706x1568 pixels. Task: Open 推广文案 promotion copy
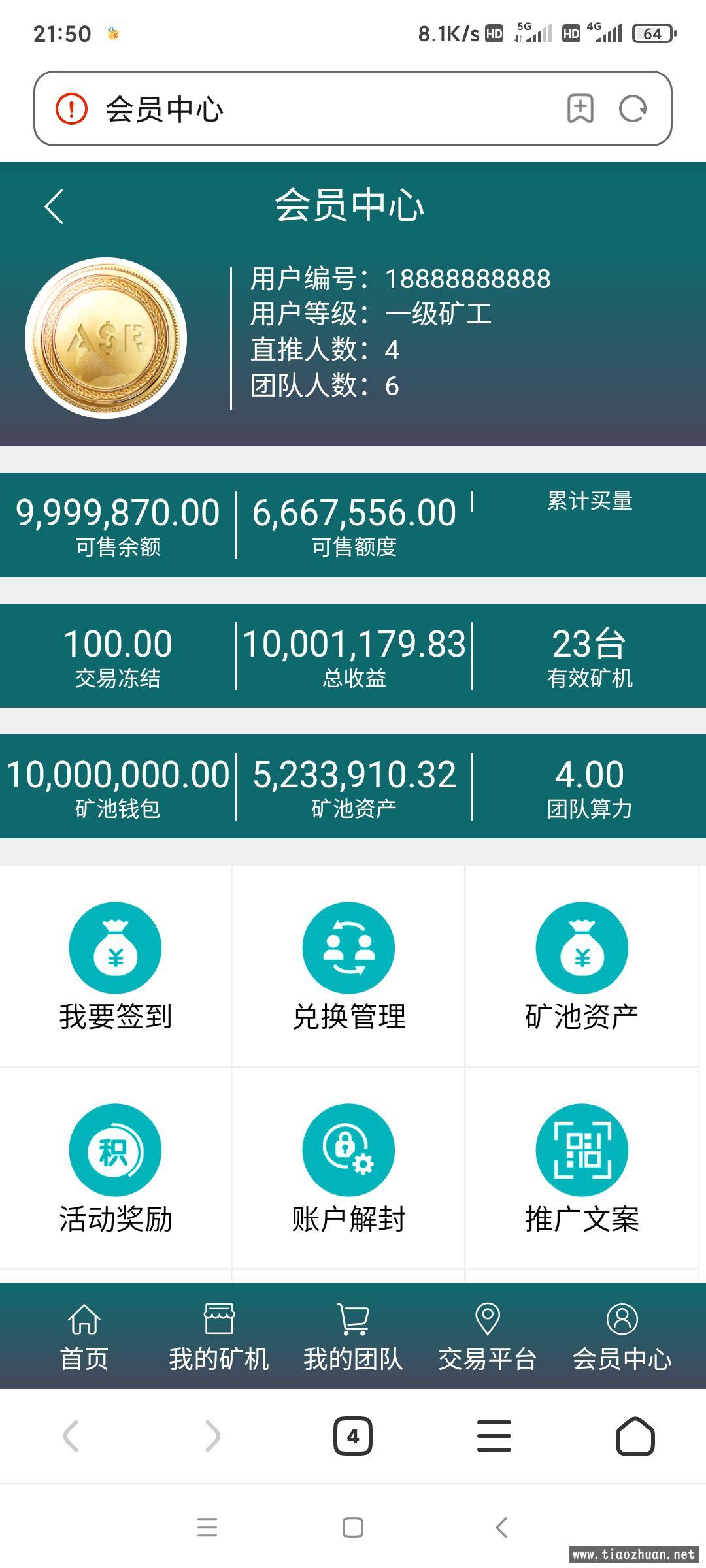coord(581,1168)
